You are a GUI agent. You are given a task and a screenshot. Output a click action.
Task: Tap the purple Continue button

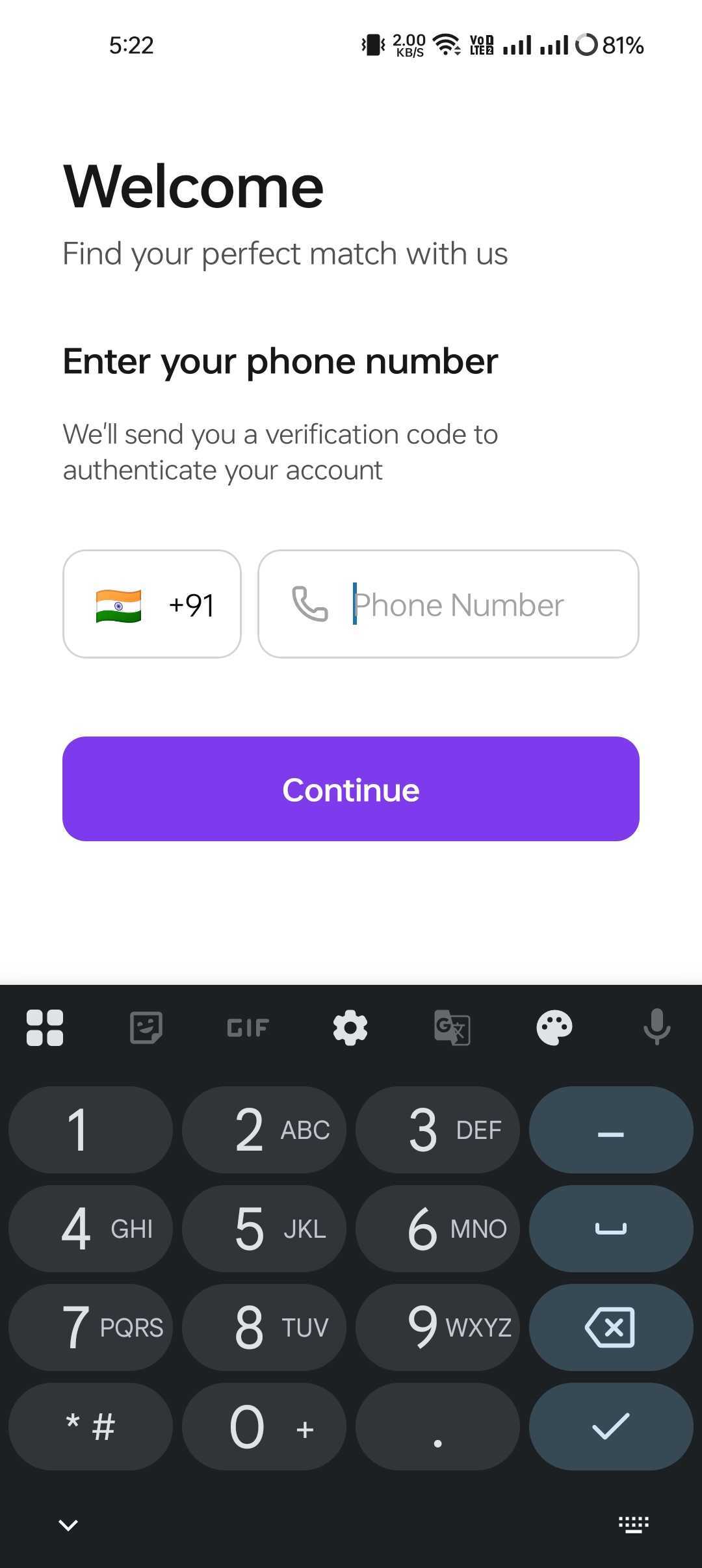point(351,789)
